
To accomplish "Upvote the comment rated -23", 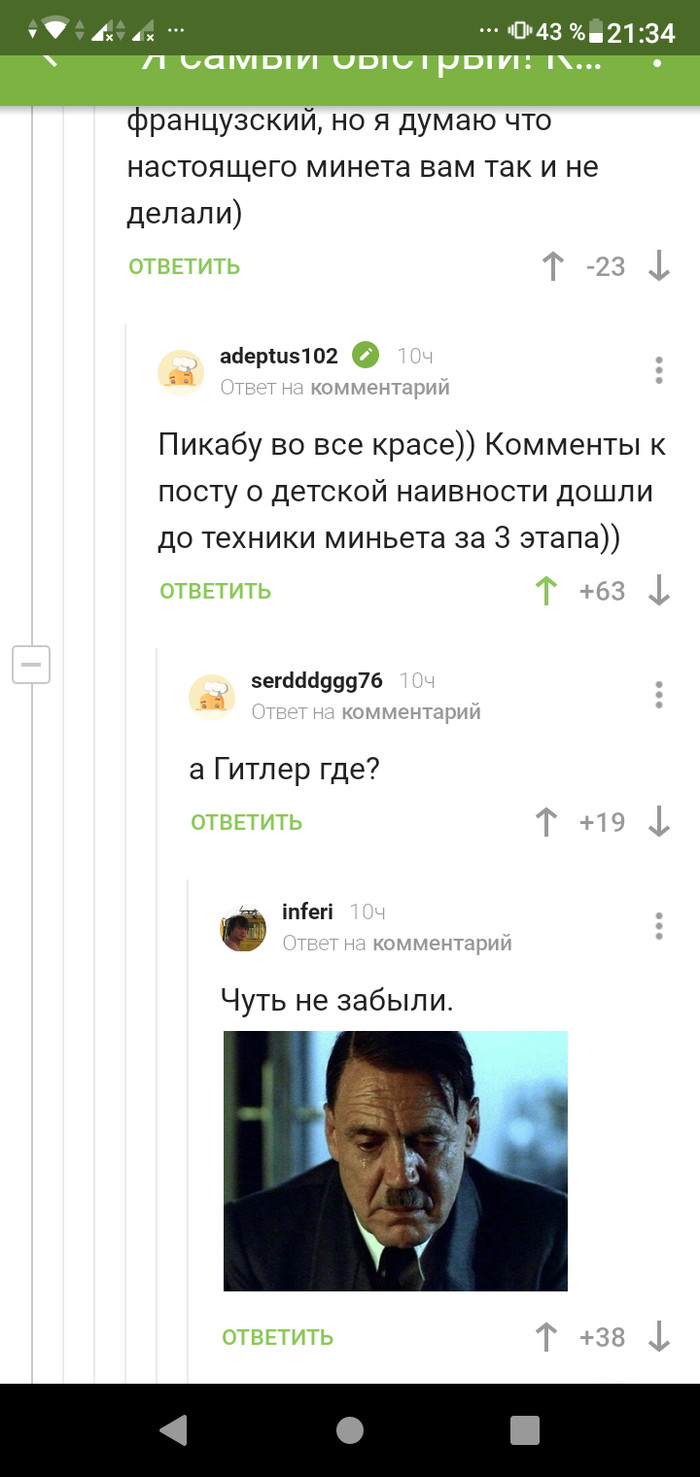I will [x=552, y=266].
